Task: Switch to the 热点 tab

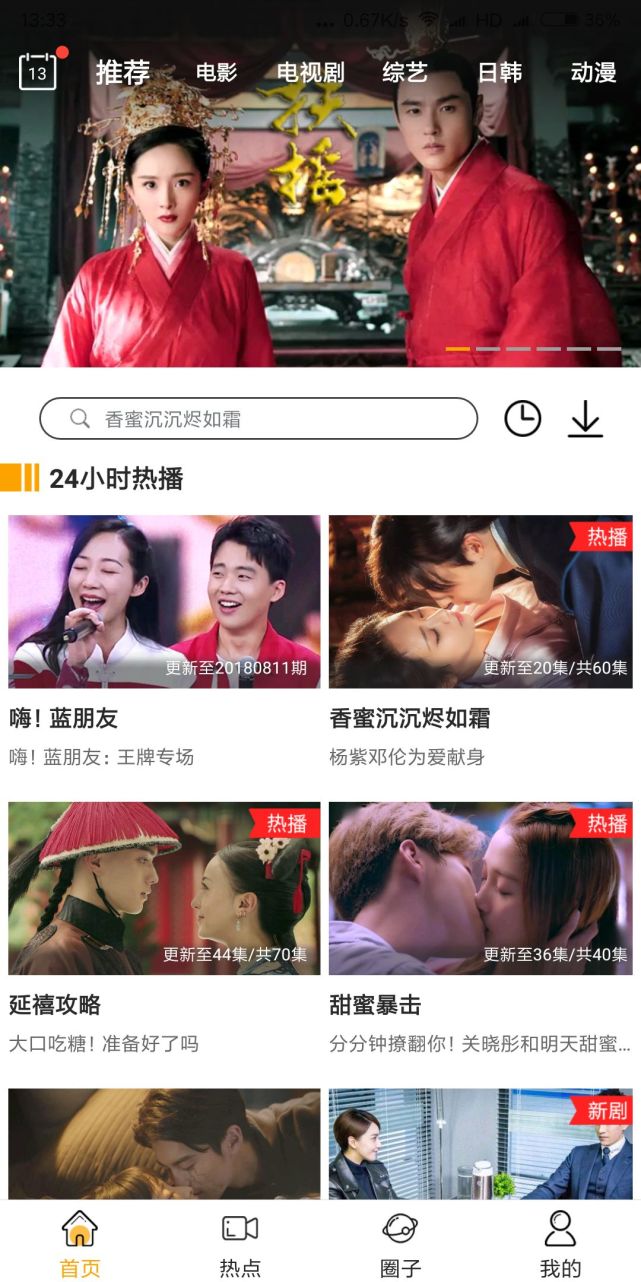Action: (x=240, y=1244)
